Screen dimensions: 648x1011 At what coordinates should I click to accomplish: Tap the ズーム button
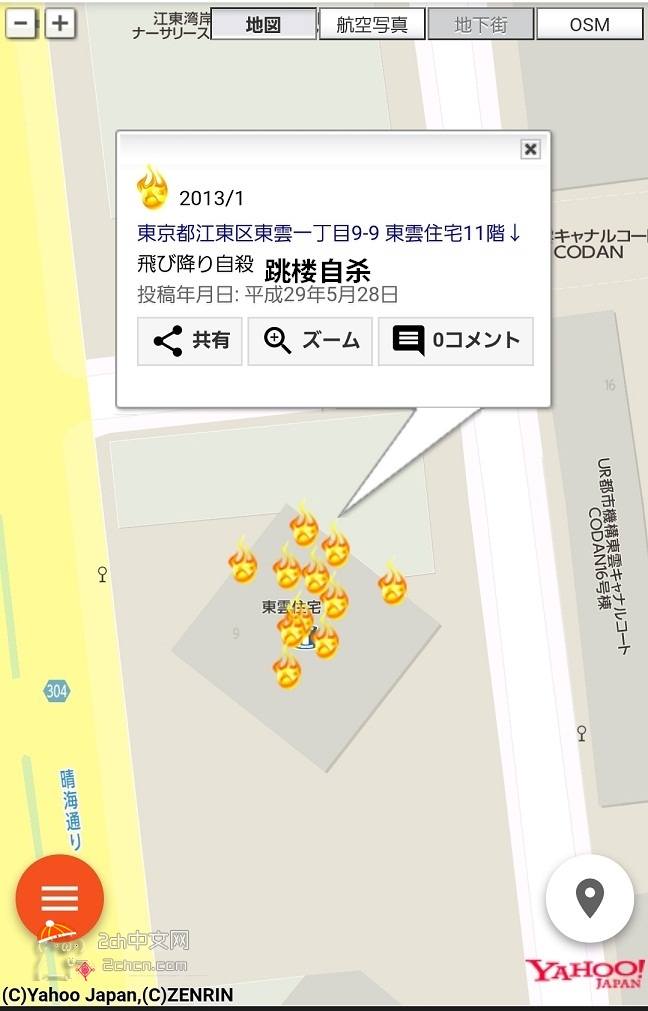(310, 341)
